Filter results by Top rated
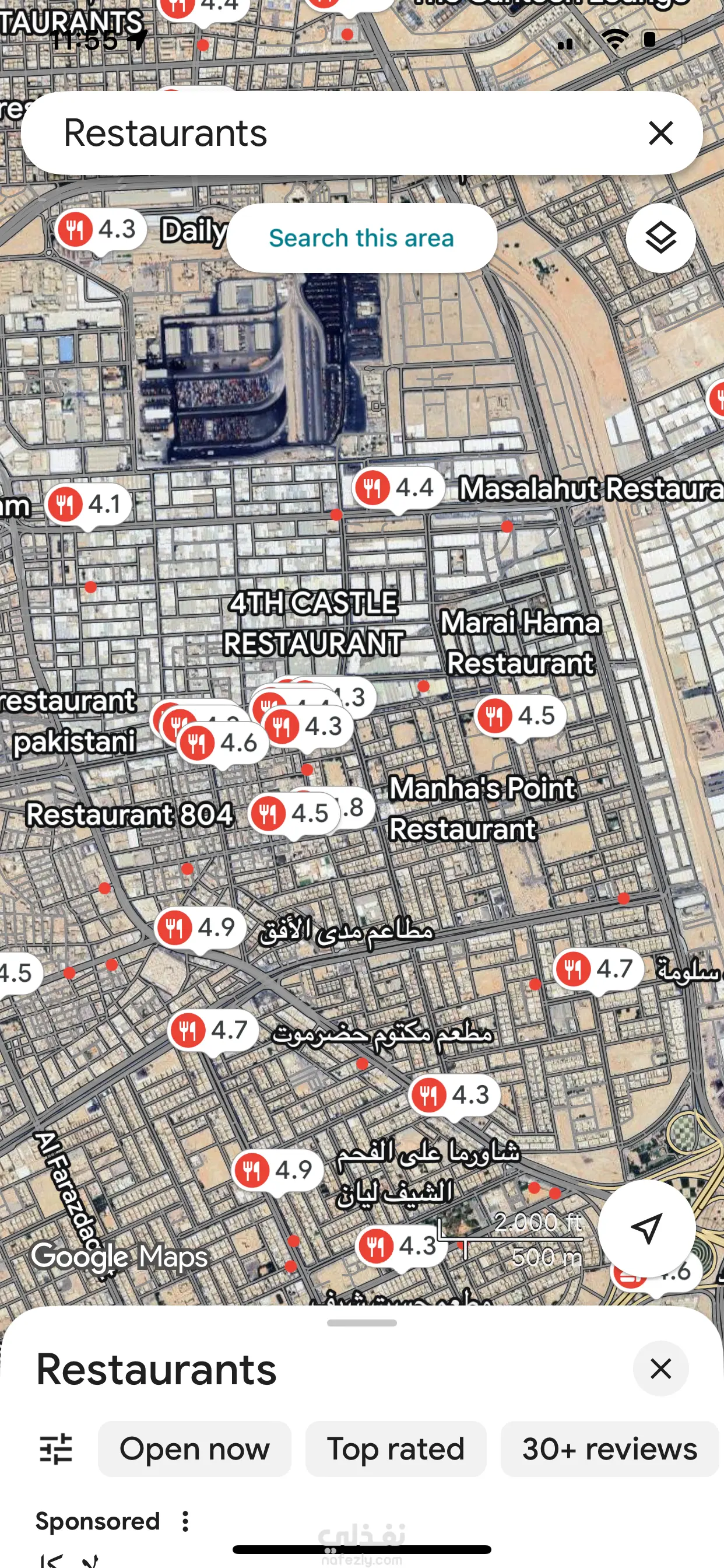Image resolution: width=724 pixels, height=1568 pixels. click(x=395, y=1448)
